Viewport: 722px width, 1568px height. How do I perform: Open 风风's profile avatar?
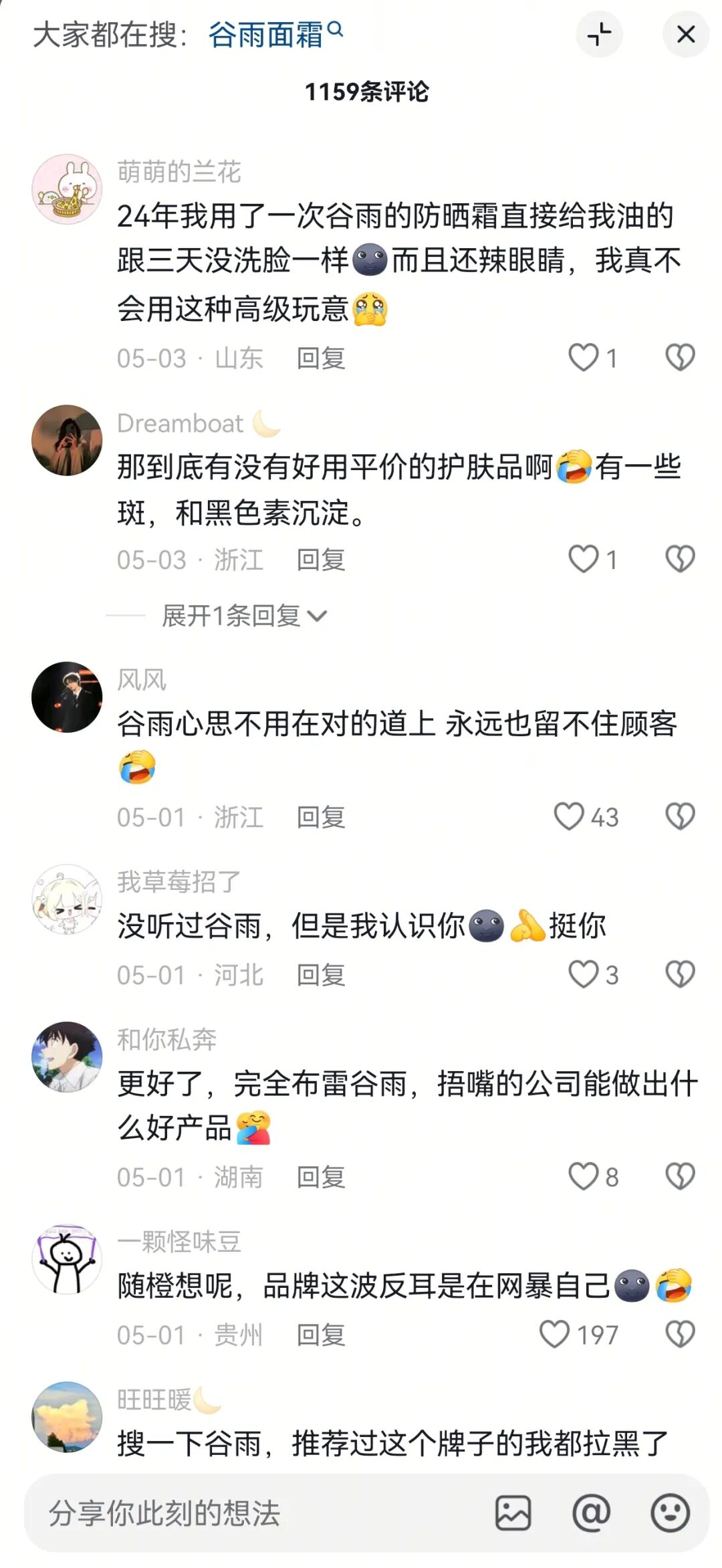click(67, 697)
